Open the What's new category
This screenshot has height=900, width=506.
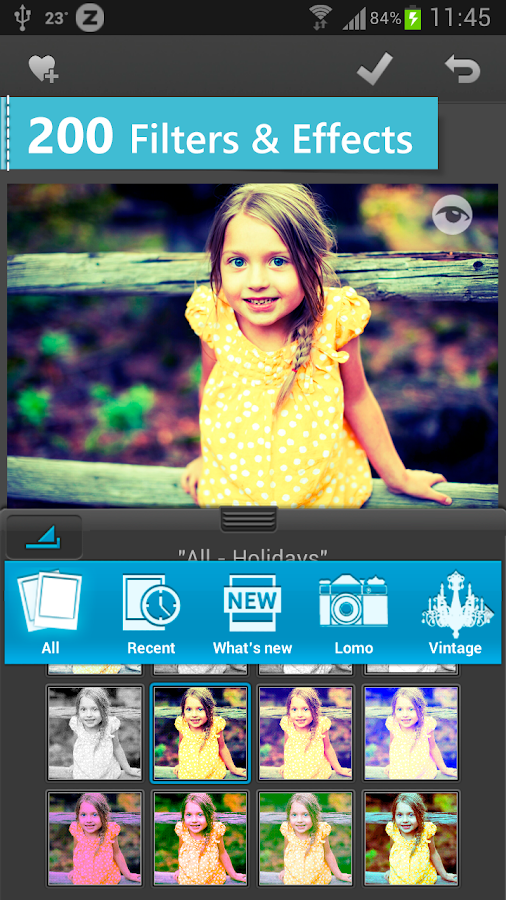click(252, 614)
